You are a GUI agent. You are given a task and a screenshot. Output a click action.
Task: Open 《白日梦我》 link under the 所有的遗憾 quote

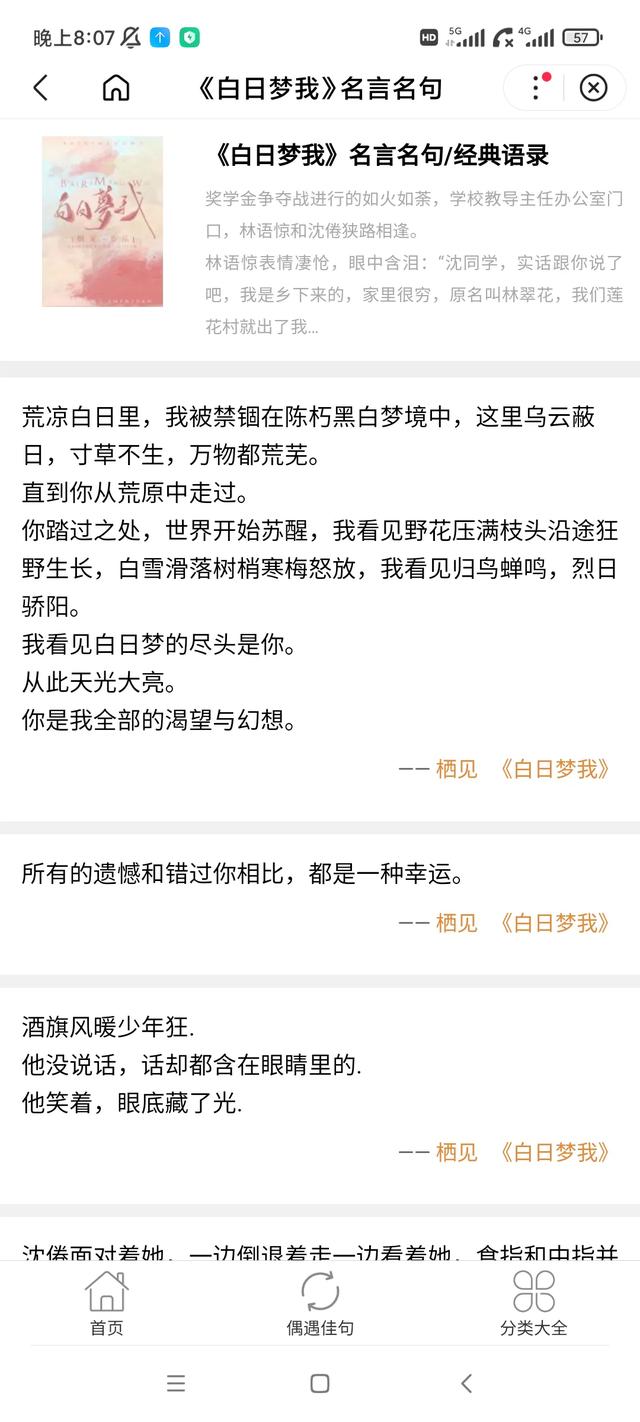(554, 923)
